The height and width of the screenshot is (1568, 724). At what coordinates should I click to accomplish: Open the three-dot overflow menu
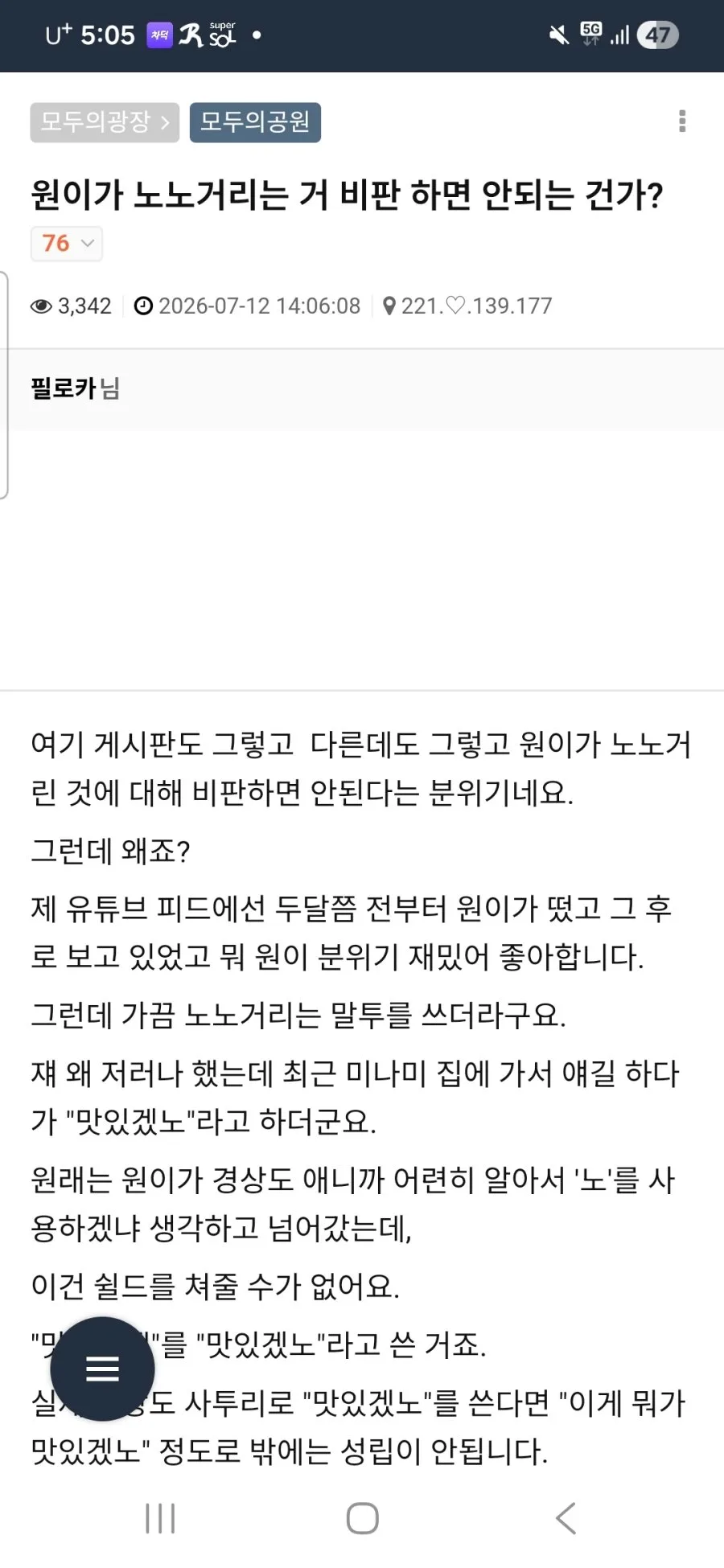pos(682,121)
